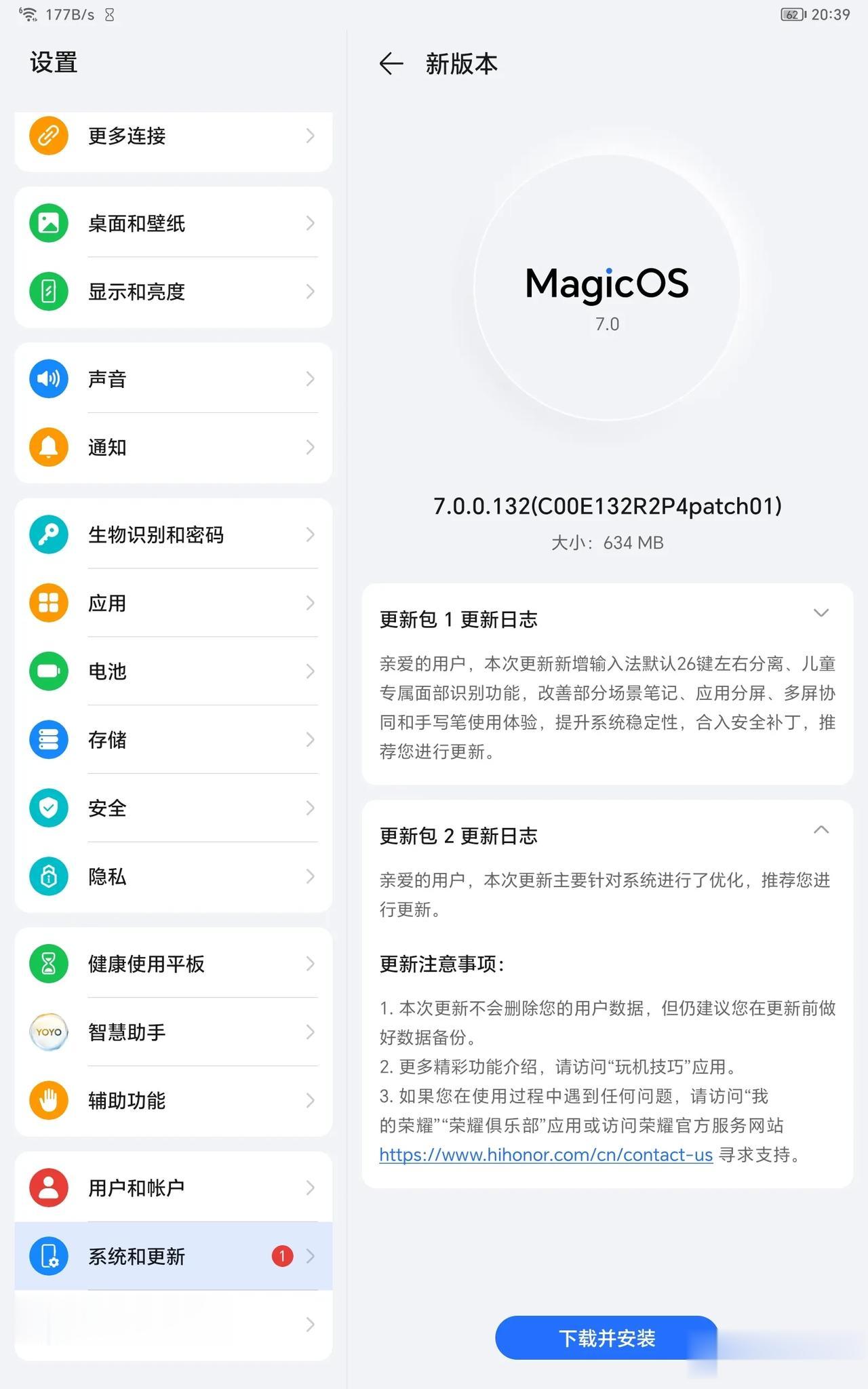Viewport: 868px width, 1389px height.
Task: Open 隐私 settings
Action: pyautogui.click(x=173, y=876)
